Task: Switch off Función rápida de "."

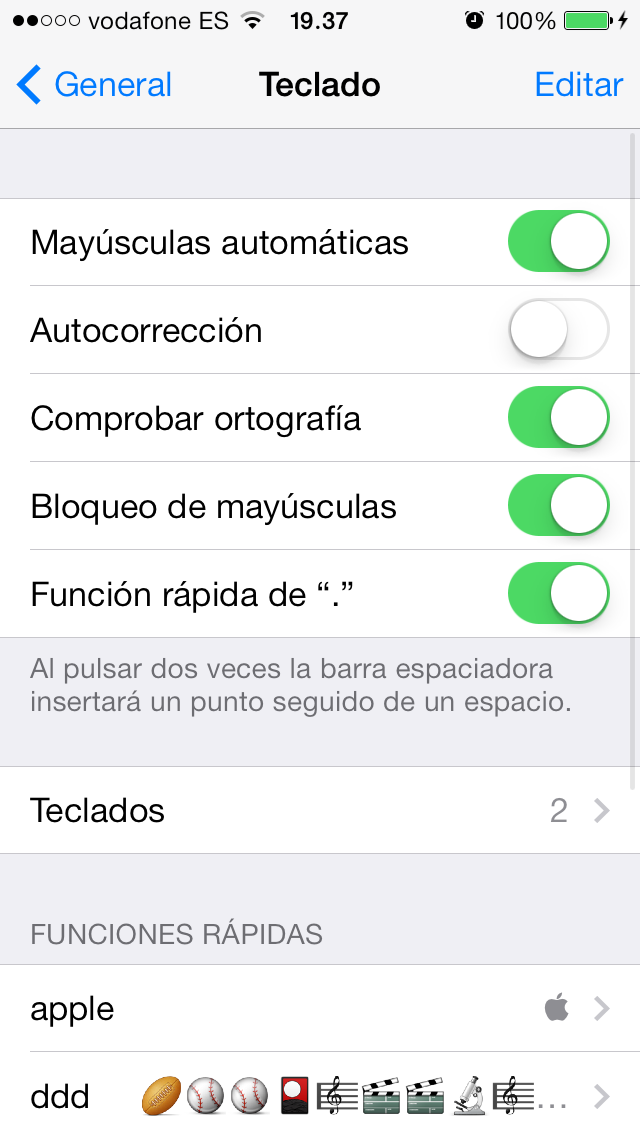Action: (558, 594)
